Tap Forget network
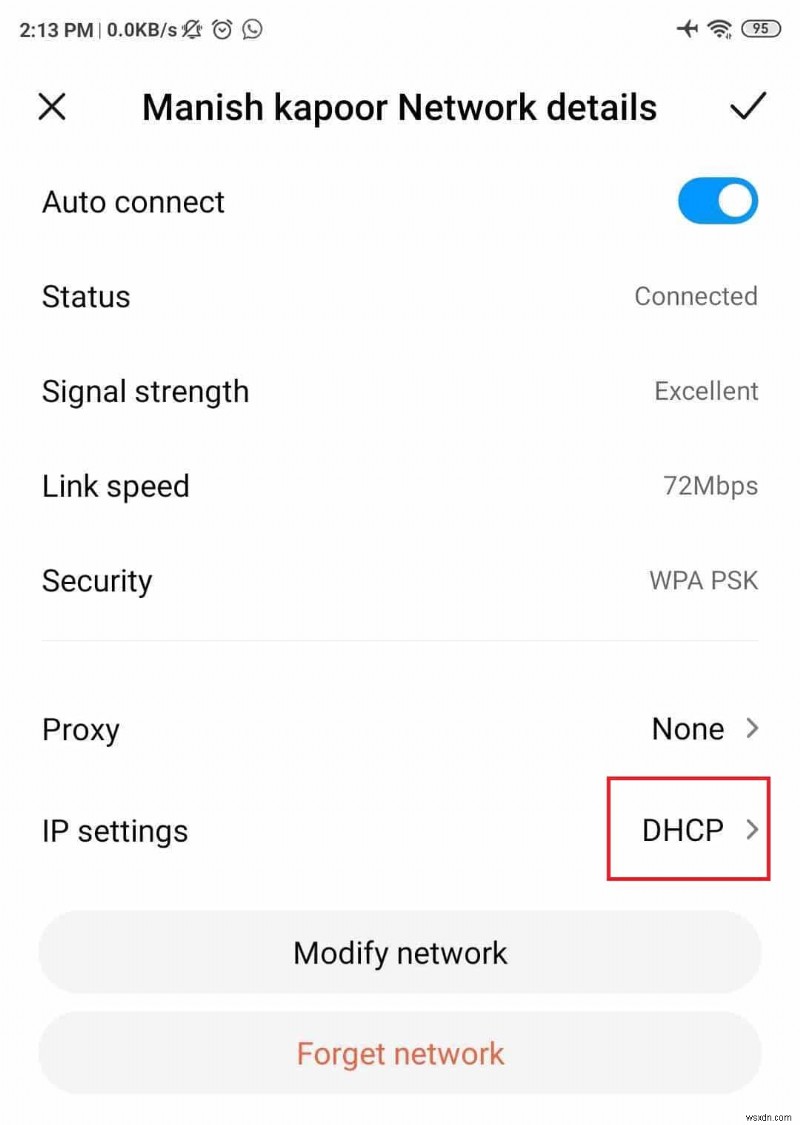The height and width of the screenshot is (1125, 800). pyautogui.click(x=400, y=1053)
